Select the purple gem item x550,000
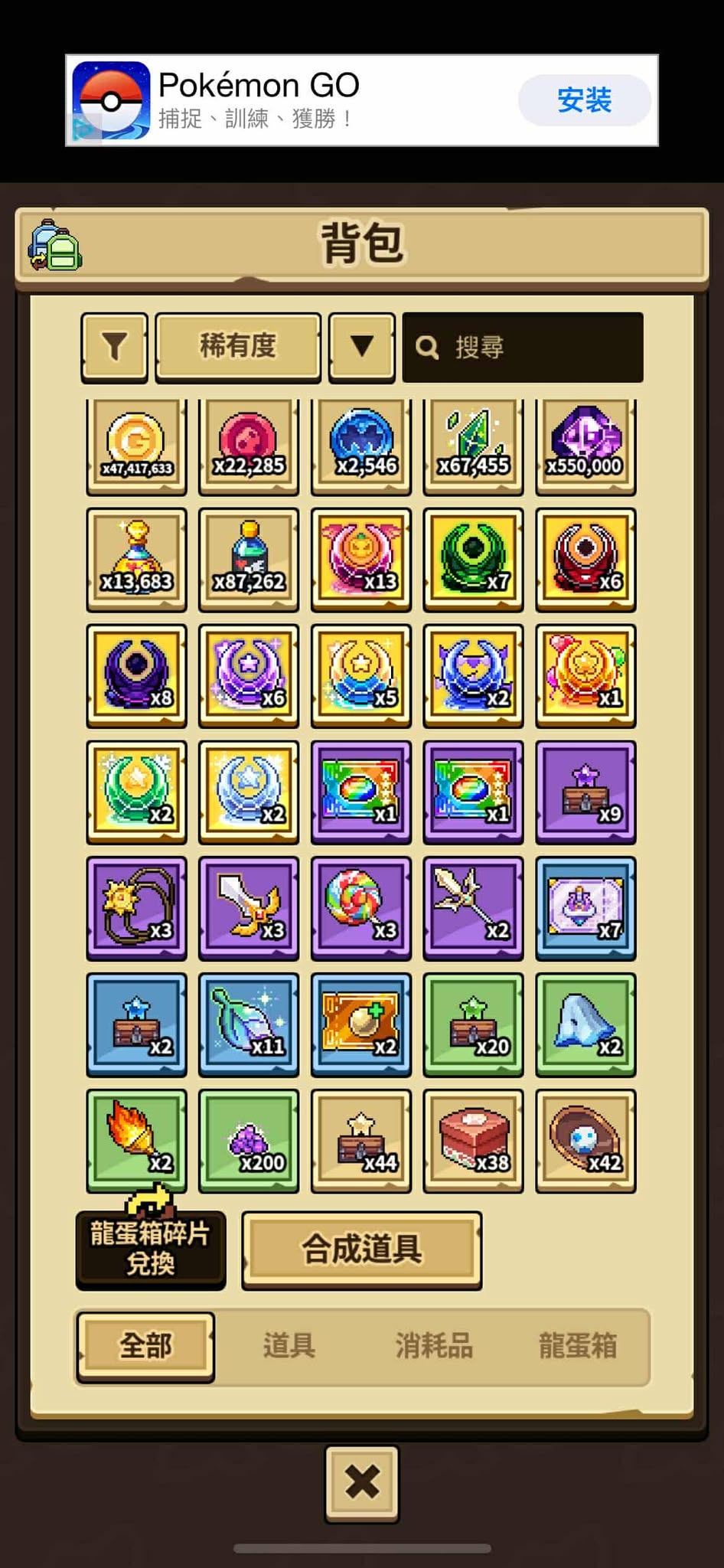Screen dimensions: 724x1568 pyautogui.click(x=585, y=448)
